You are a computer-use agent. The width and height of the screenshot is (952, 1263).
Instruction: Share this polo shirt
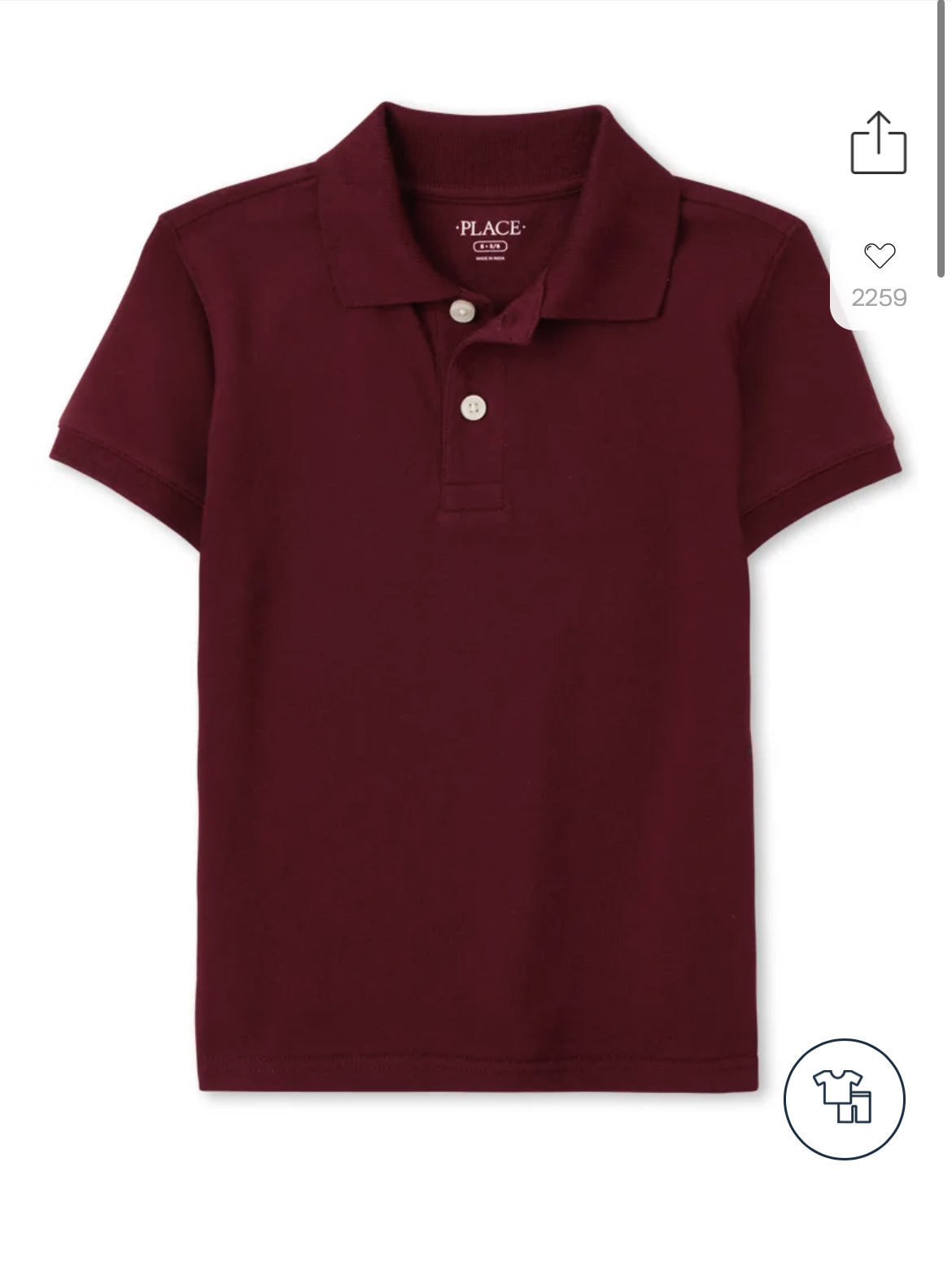879,142
